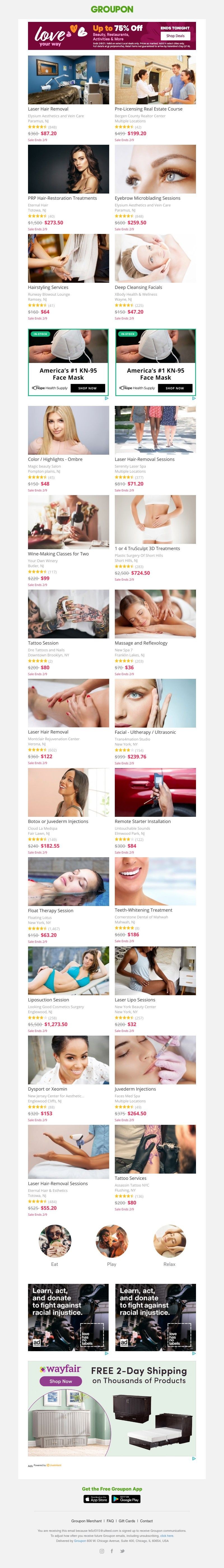The width and height of the screenshot is (224, 1568).
Task: View the PRP Hair-Restoration Treatments deal
Action: pyautogui.click(x=68, y=169)
